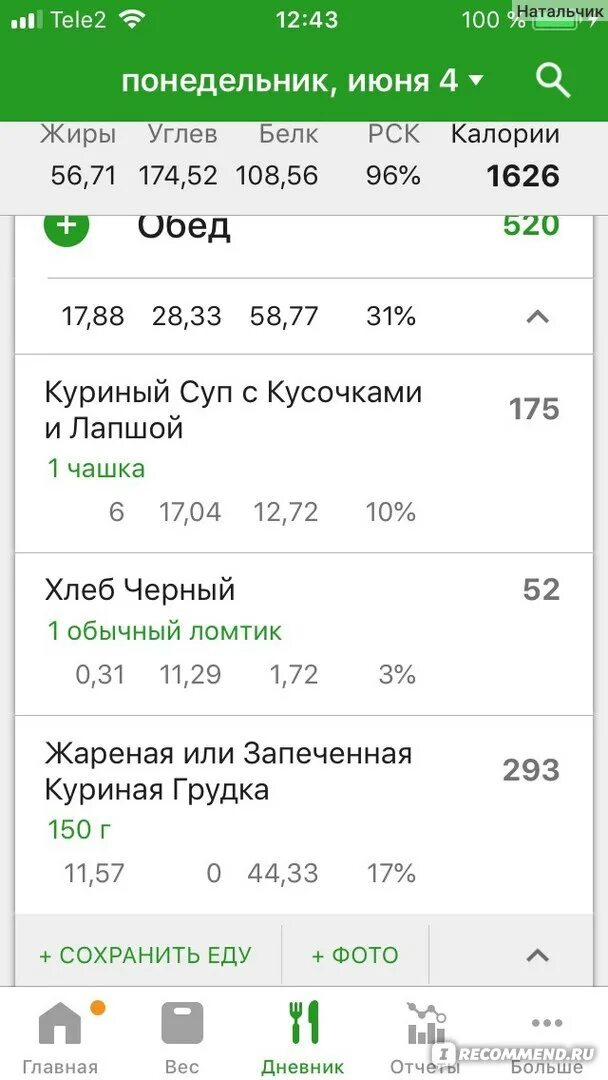Open Жареная или Запеченная Куриная Грудка entry
Image resolution: width=608 pixels, height=1080 pixels.
coord(304,815)
